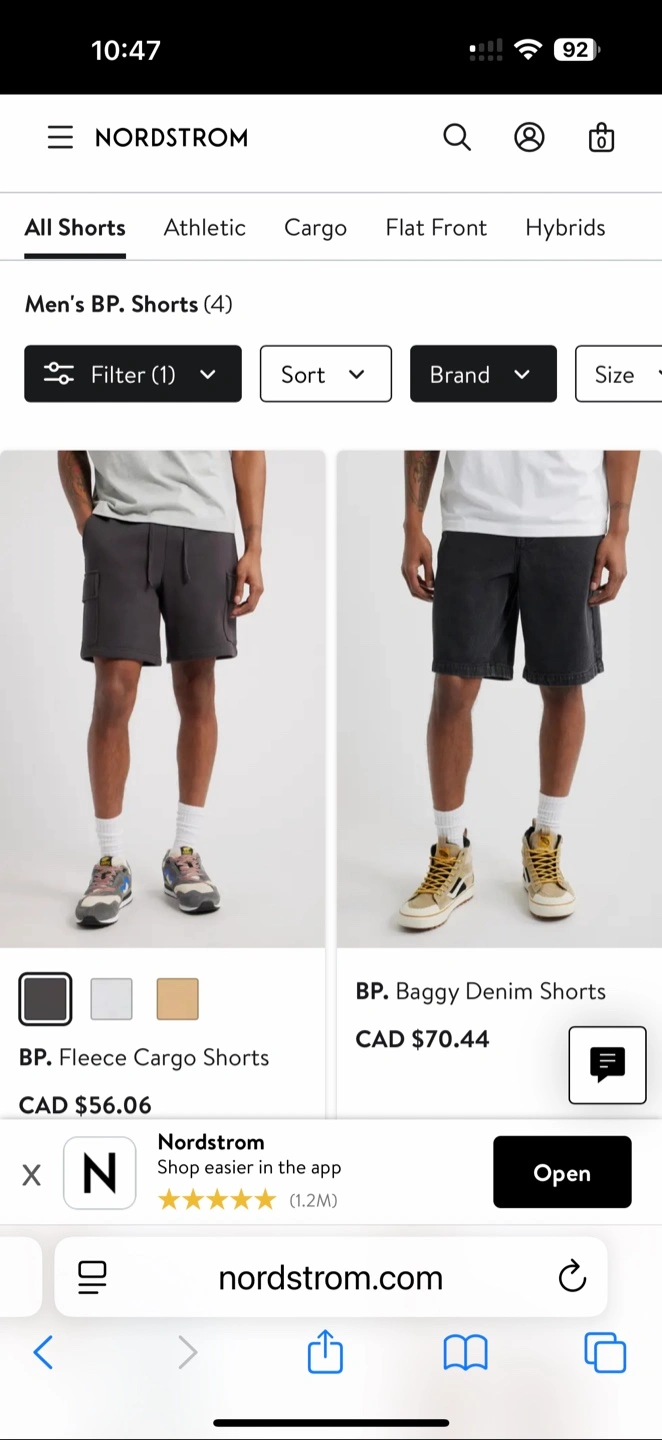Switch to the Cargo tab
This screenshot has width=662, height=1440.
point(315,228)
